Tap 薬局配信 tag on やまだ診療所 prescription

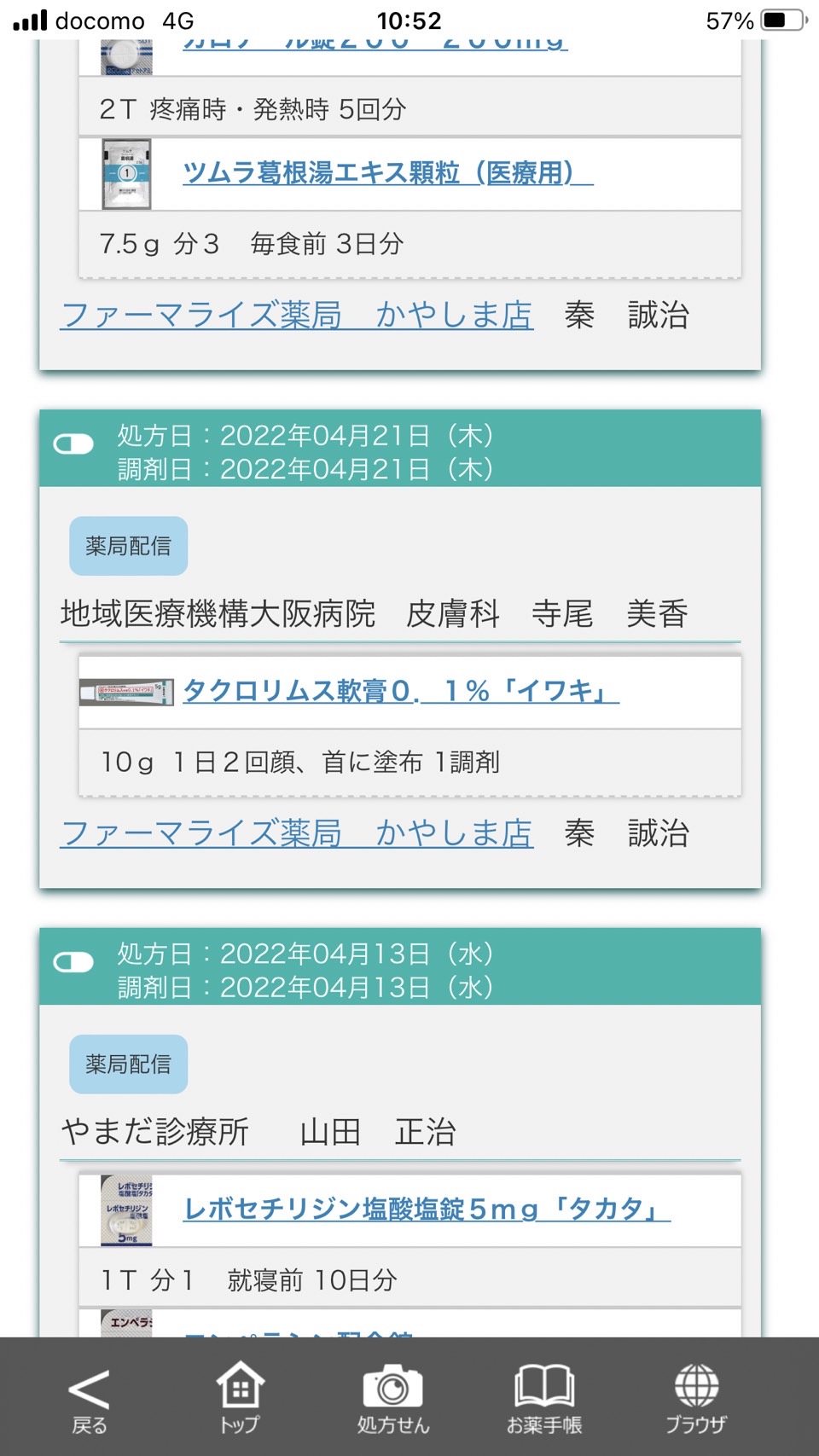click(x=128, y=1064)
